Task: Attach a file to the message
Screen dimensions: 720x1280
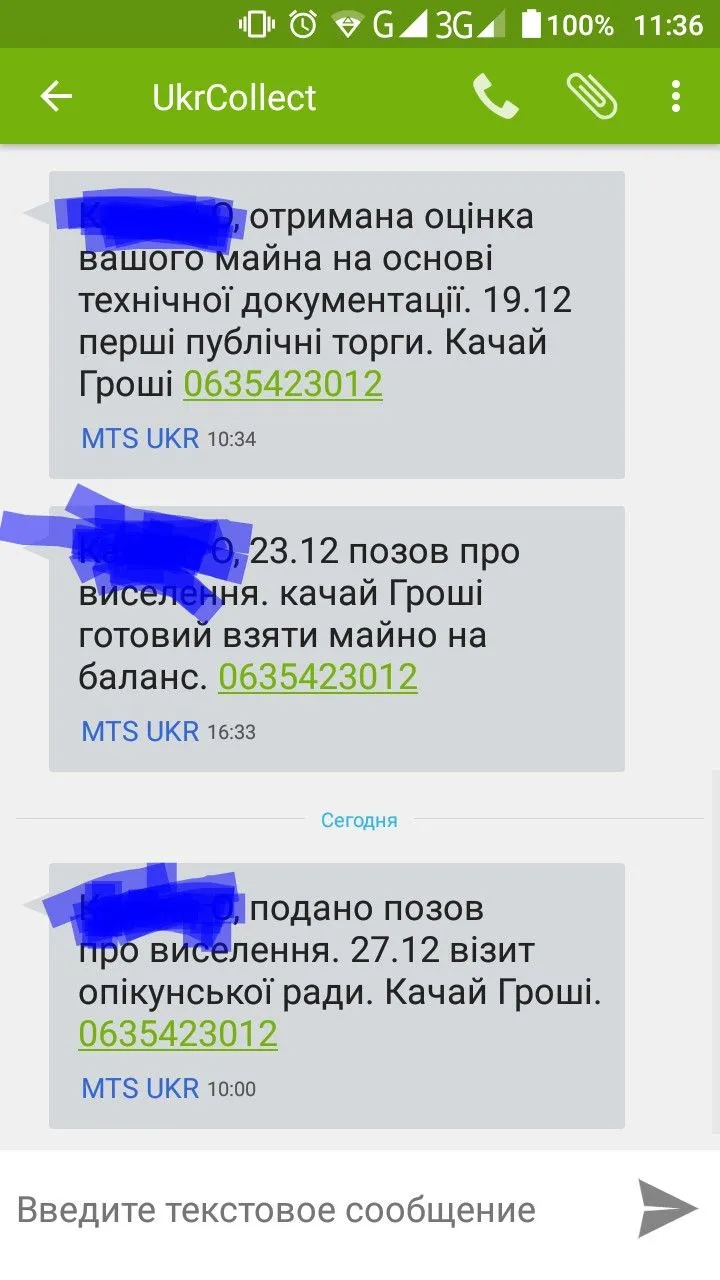Action: pyautogui.click(x=591, y=97)
